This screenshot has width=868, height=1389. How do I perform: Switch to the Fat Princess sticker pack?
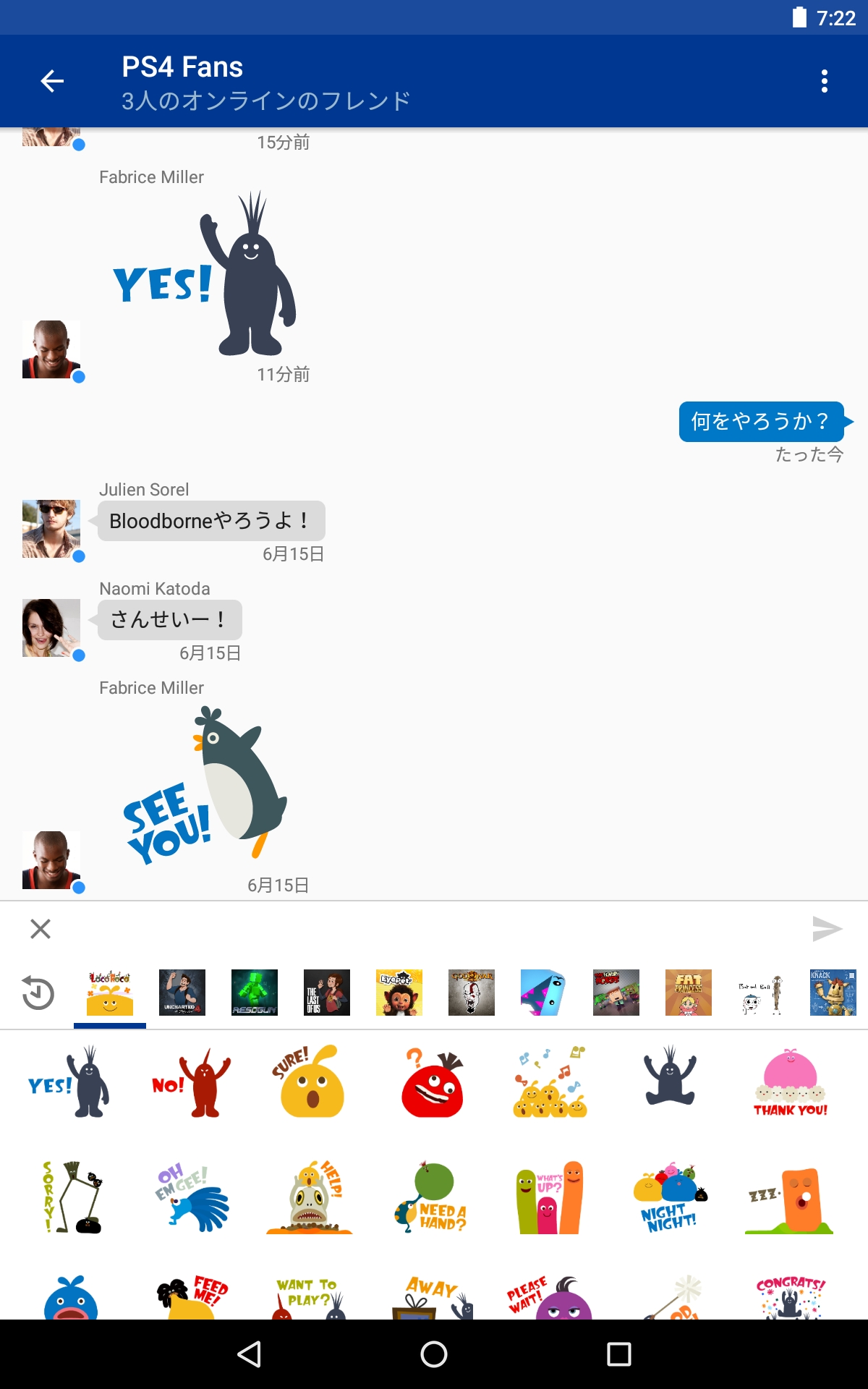point(689,993)
